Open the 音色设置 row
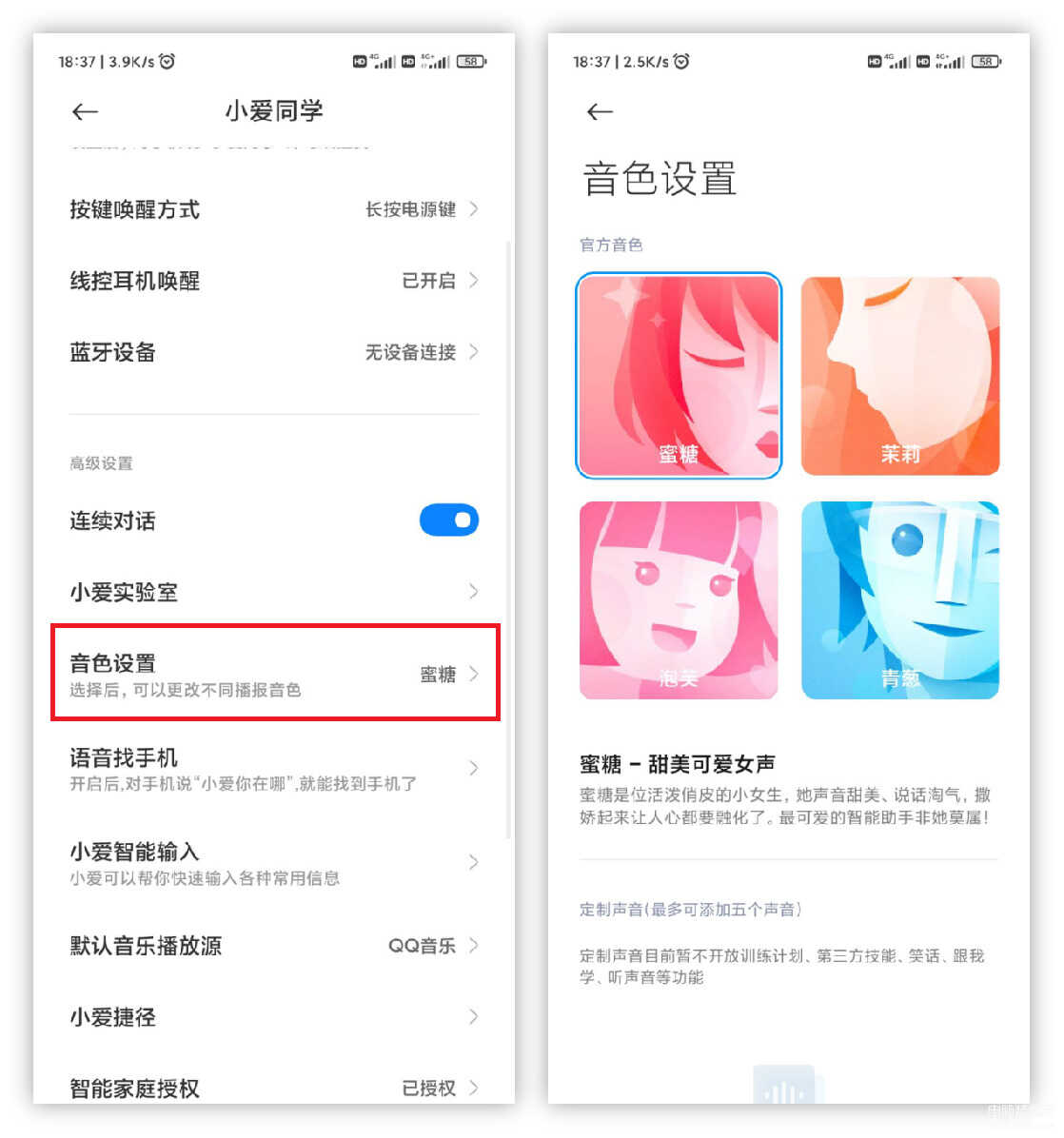1064x1138 pixels. click(273, 674)
